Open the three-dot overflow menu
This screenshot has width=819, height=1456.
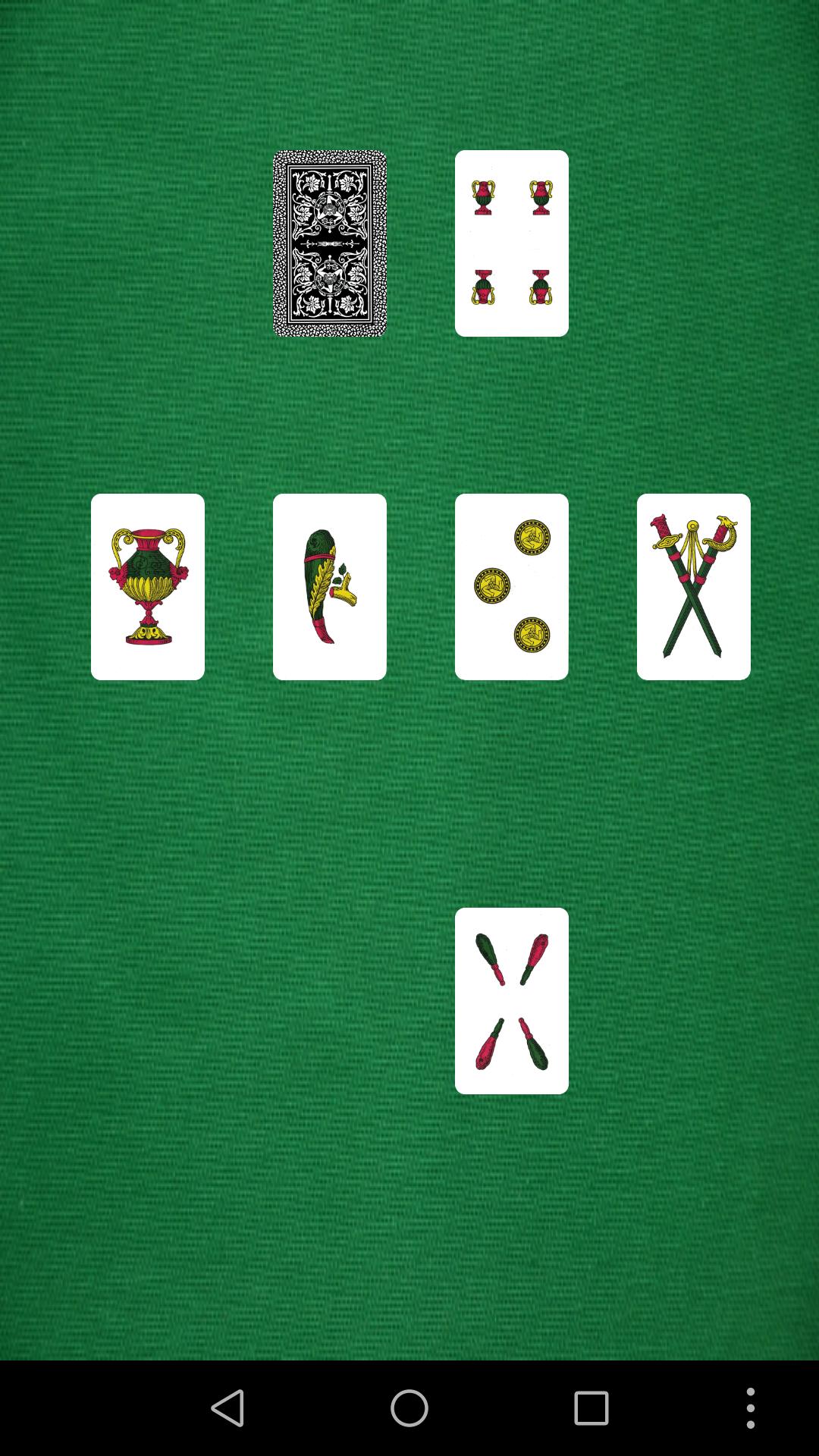pos(750,1408)
